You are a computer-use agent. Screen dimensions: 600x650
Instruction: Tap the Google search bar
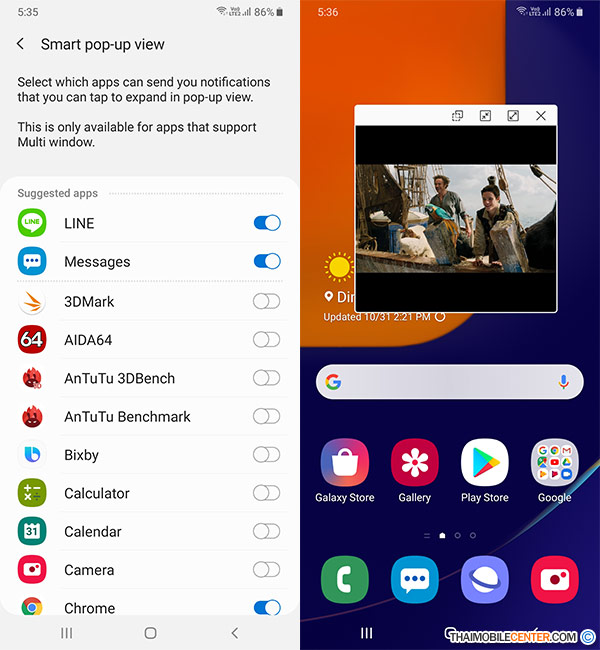point(440,382)
